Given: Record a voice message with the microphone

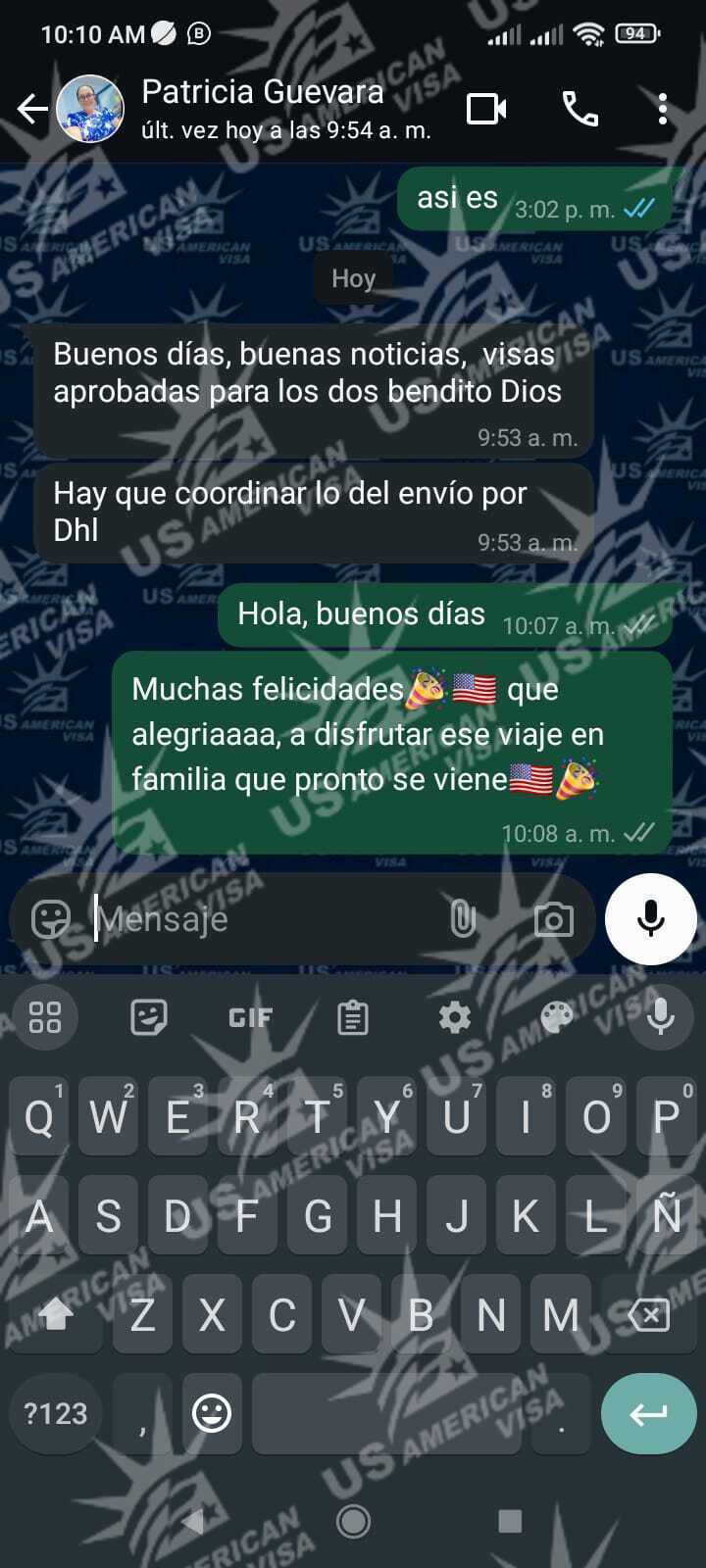Looking at the screenshot, I should coord(651,919).
